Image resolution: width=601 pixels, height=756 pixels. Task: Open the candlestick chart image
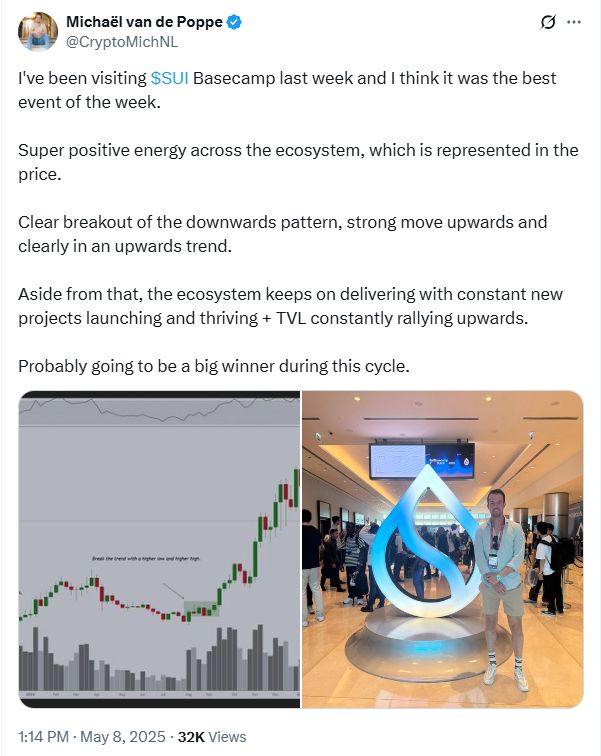(x=159, y=549)
